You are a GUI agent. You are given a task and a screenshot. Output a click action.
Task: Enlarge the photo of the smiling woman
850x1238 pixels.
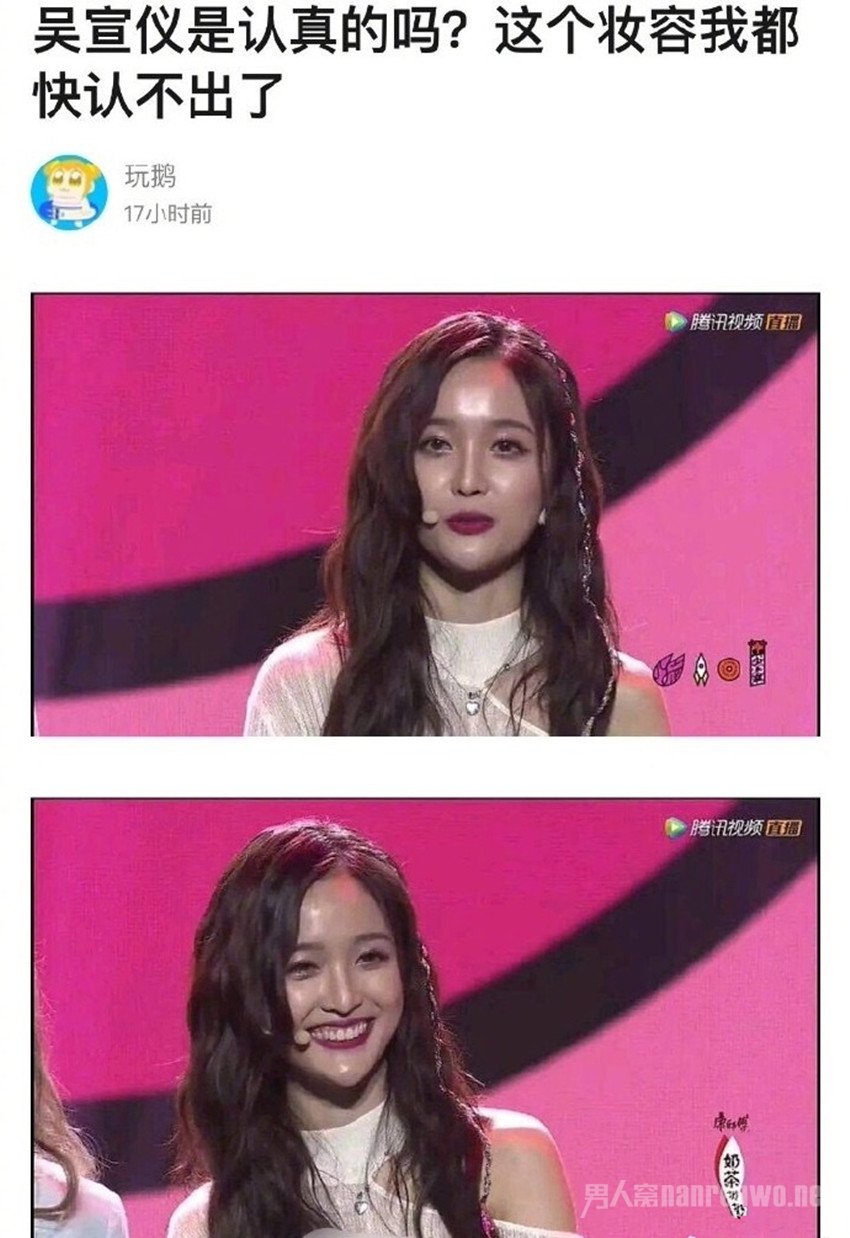pos(425,1015)
